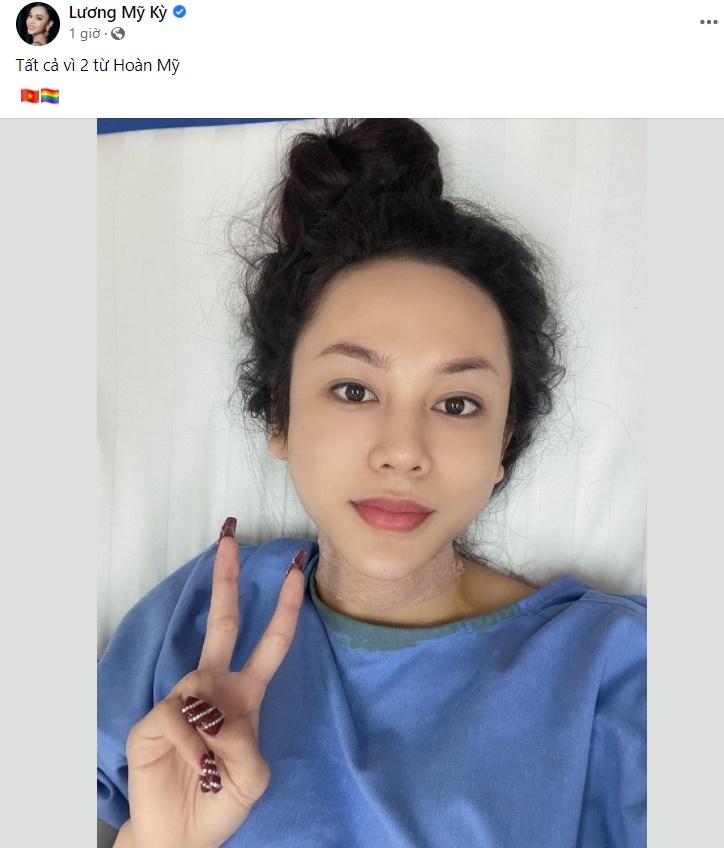The image size is (724, 848).
Task: Open the post's '1 giờ' timestamp link
Action: [x=85, y=33]
